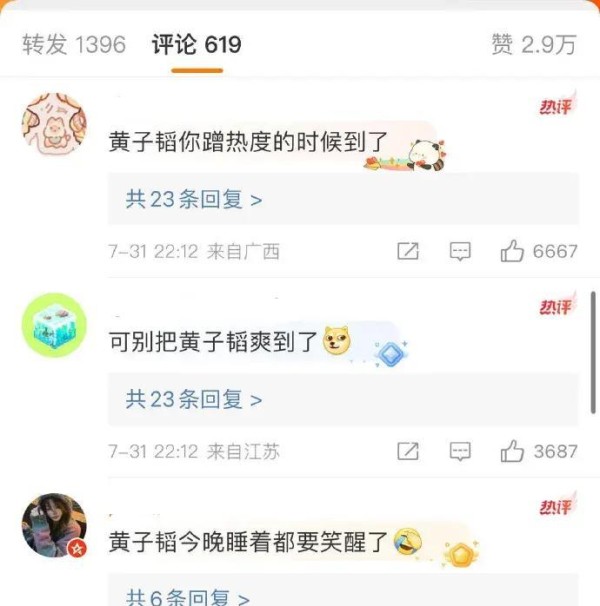Expand 共23条回复 under the 爽到了 comment
The height and width of the screenshot is (606, 600).
(193, 400)
